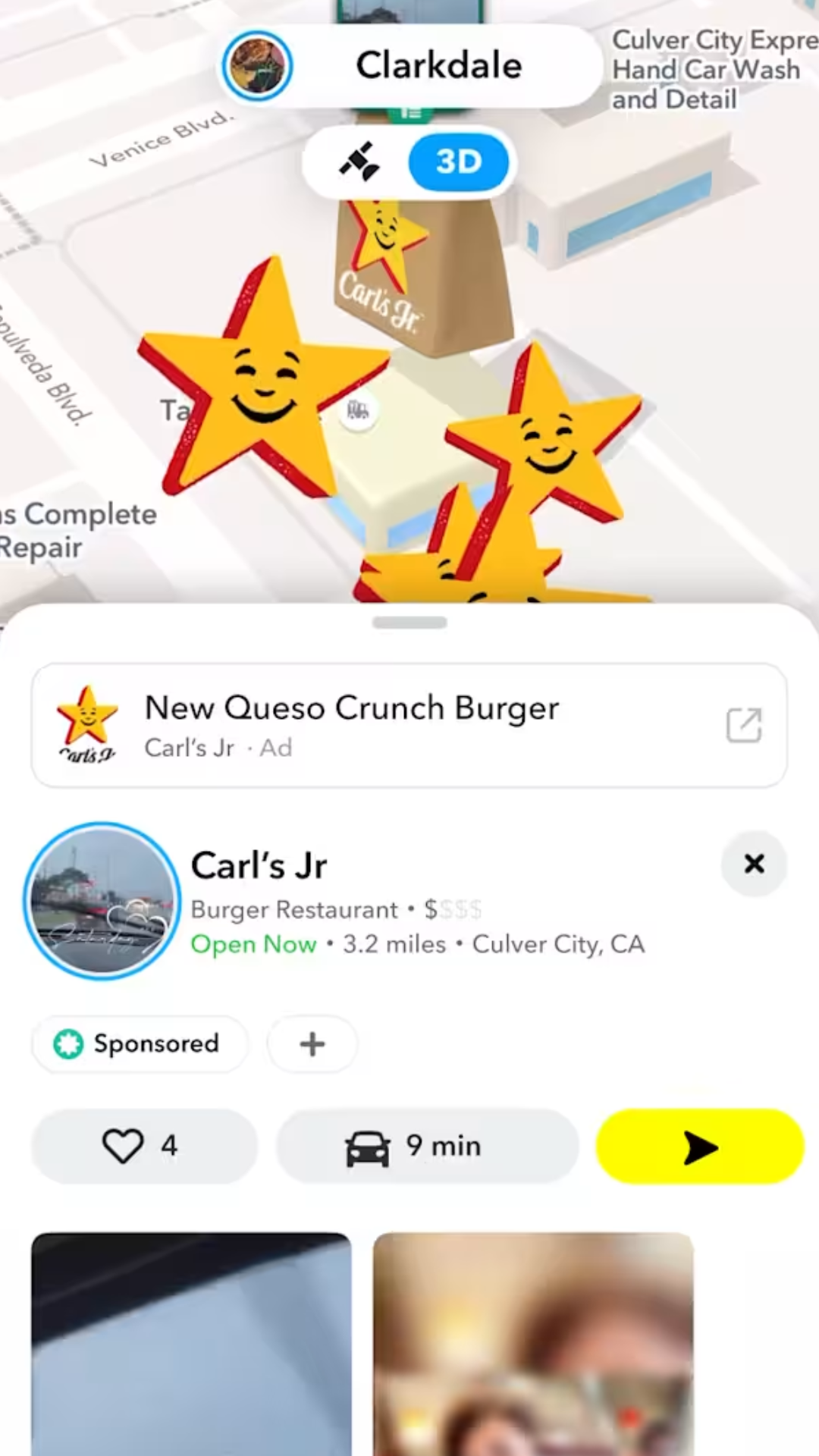
Task: Add Carl's Jr with the plus button
Action: pyautogui.click(x=312, y=1044)
